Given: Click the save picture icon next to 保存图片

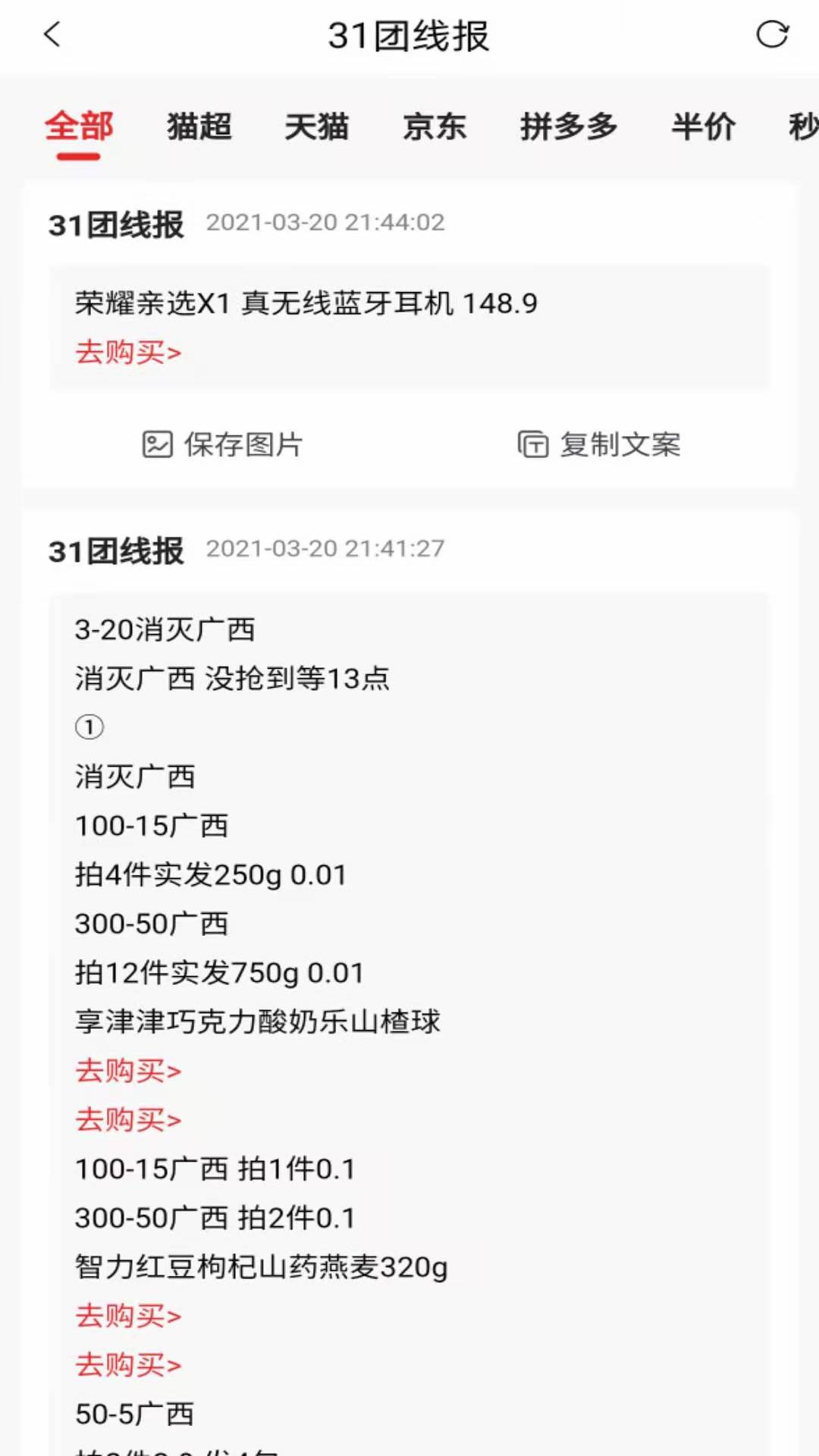Looking at the screenshot, I should 157,446.
